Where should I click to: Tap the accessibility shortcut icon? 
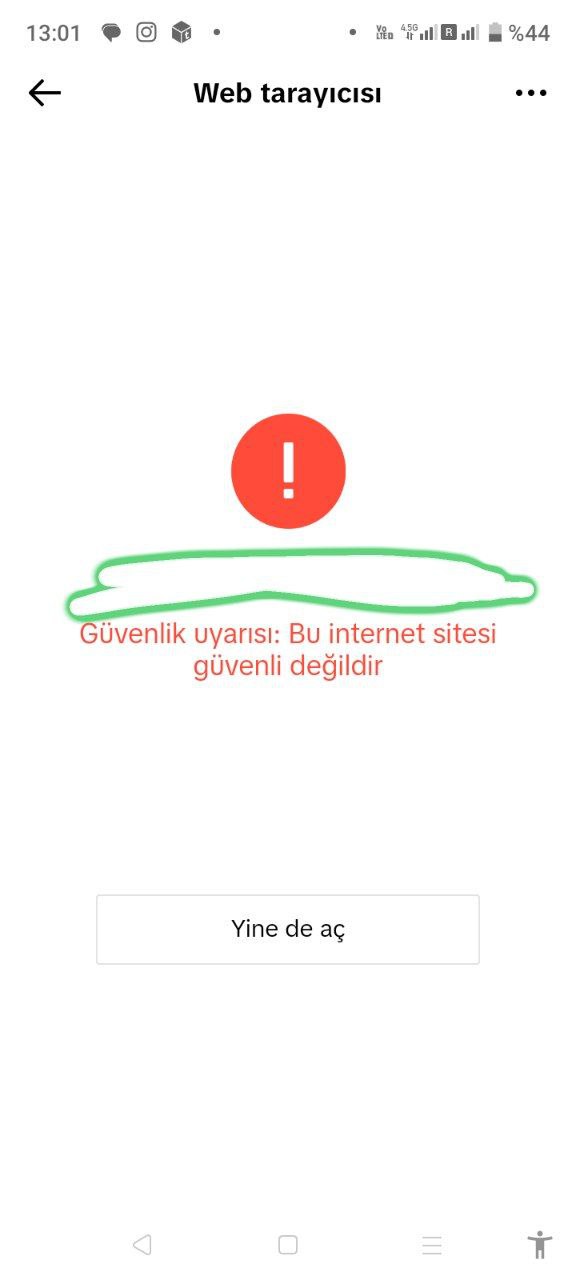click(x=540, y=1244)
